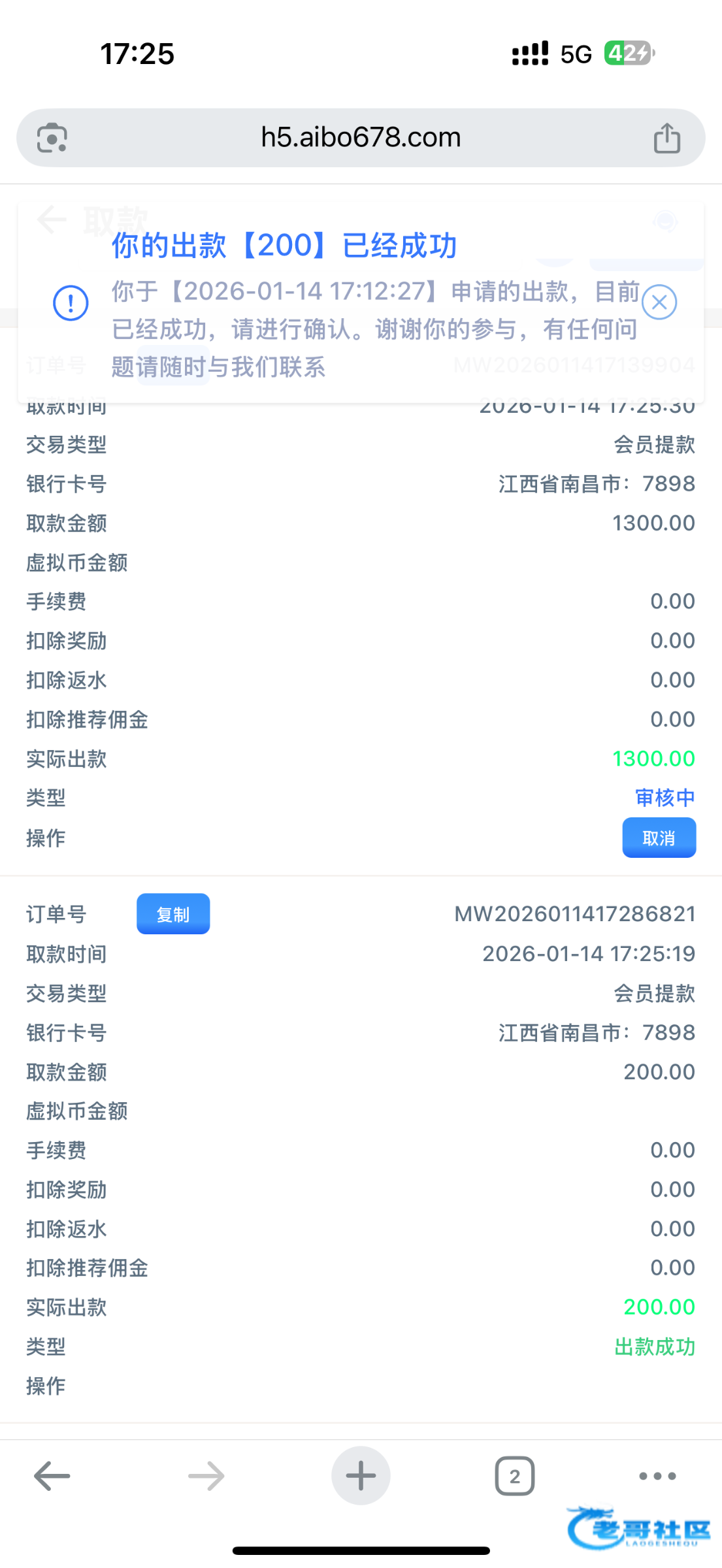Share the current page from address bar
This screenshot has width=722, height=1568.
tap(666, 138)
